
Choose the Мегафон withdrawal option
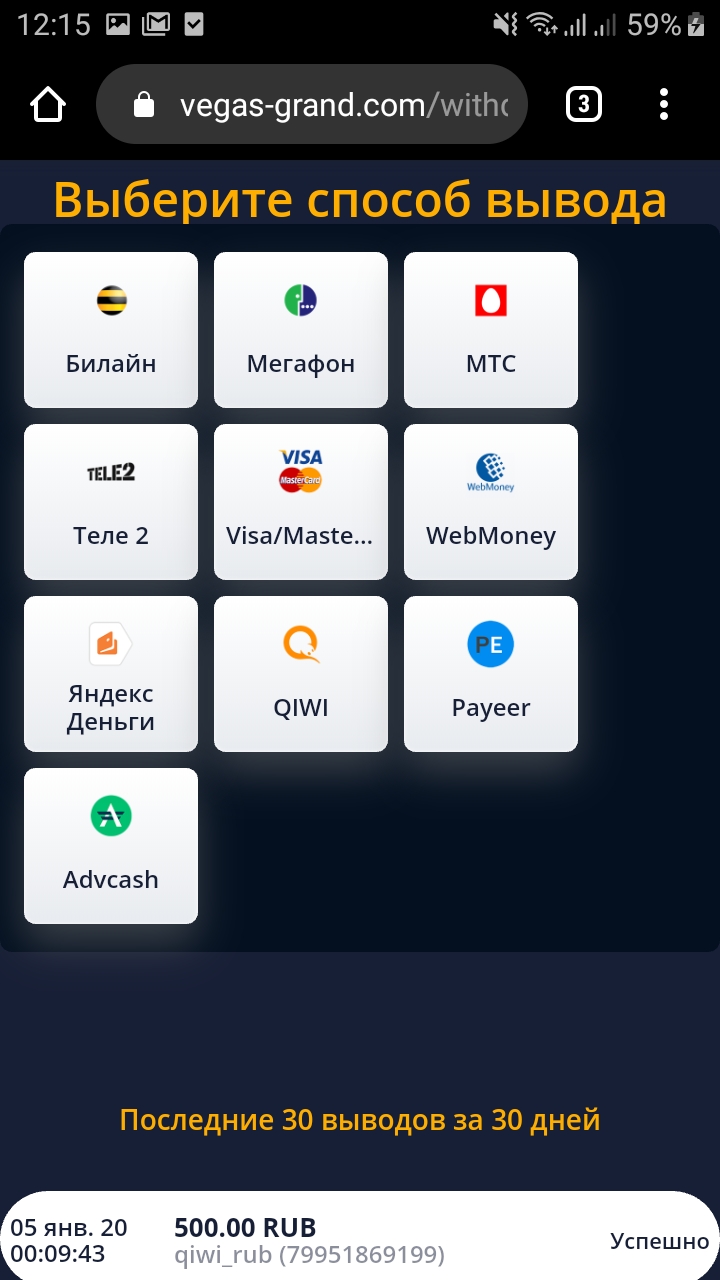(301, 330)
